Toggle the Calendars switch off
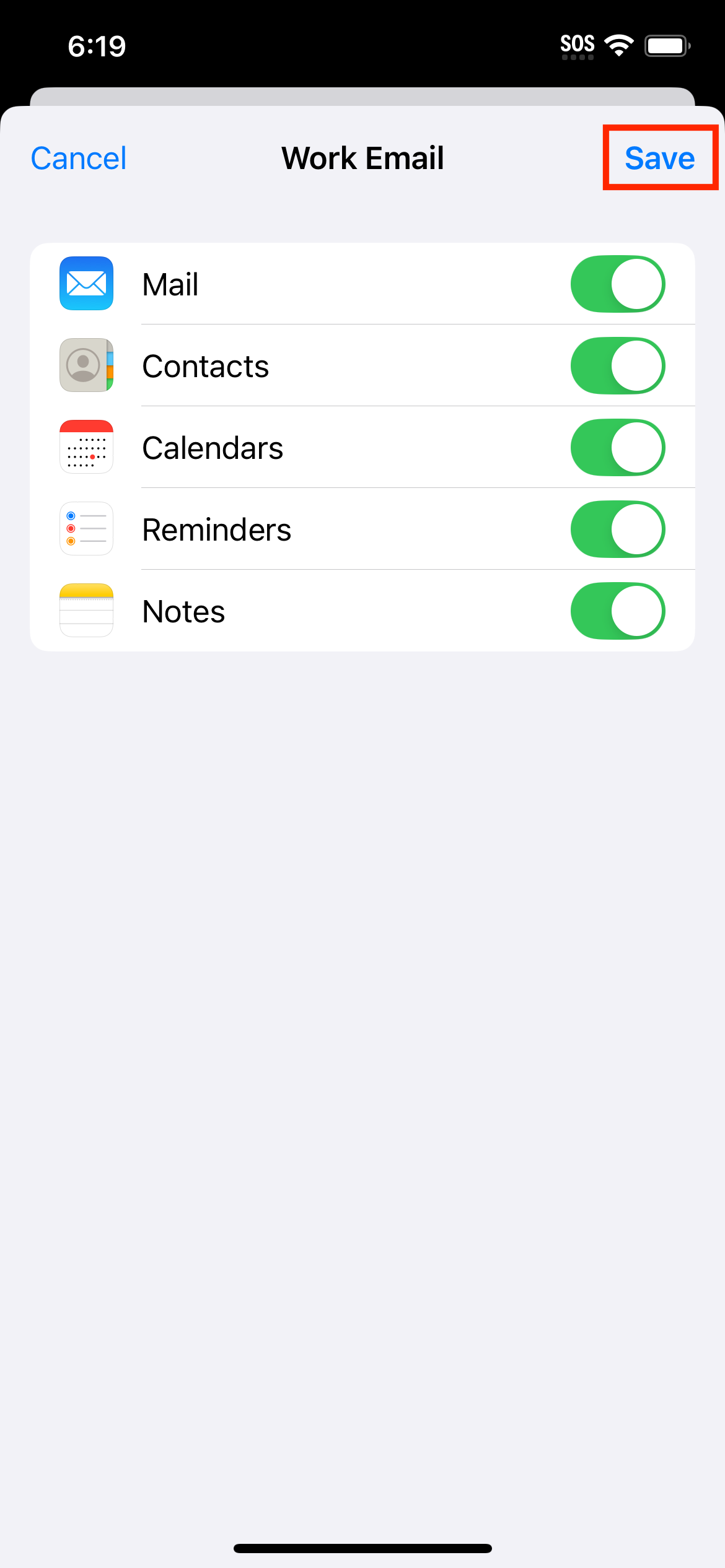725x1568 pixels. click(x=618, y=448)
